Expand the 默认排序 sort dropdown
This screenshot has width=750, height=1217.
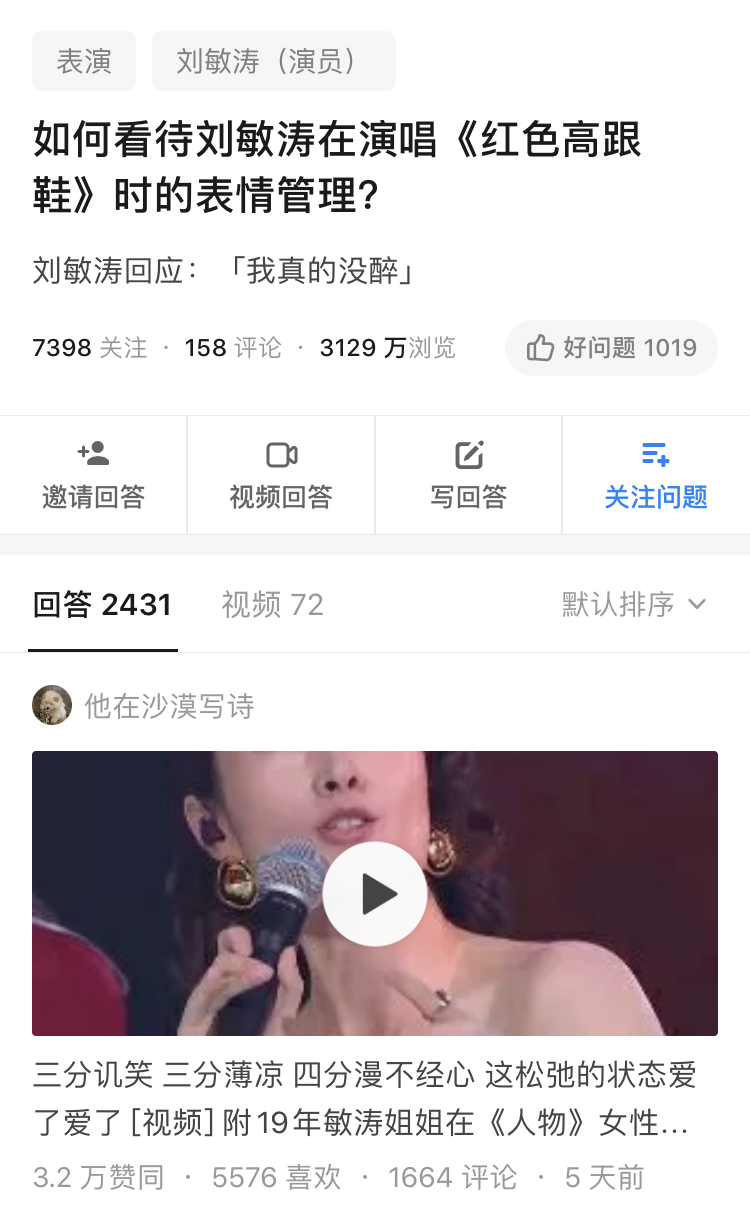pos(634,605)
